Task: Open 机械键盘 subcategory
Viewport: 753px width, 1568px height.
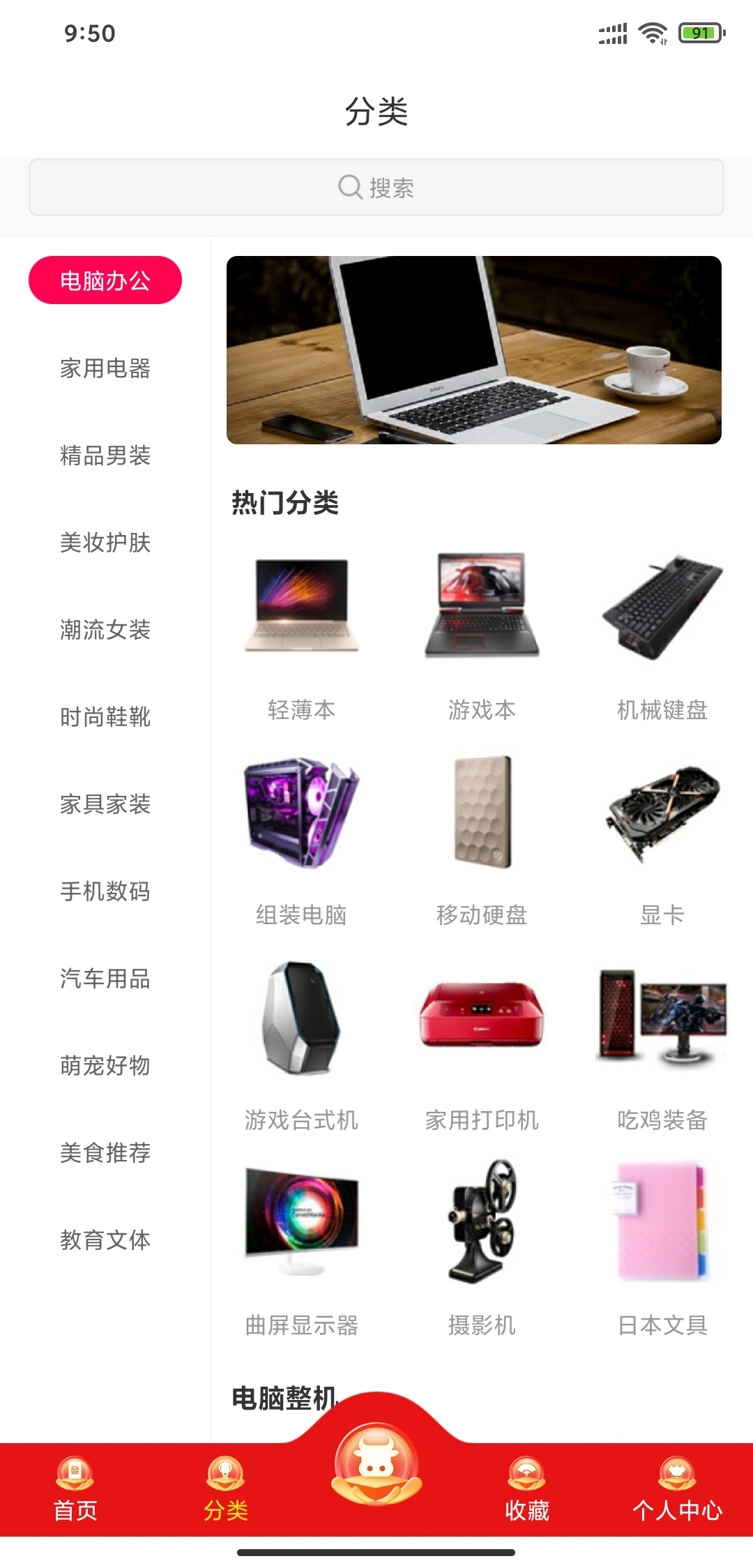Action: click(x=662, y=628)
